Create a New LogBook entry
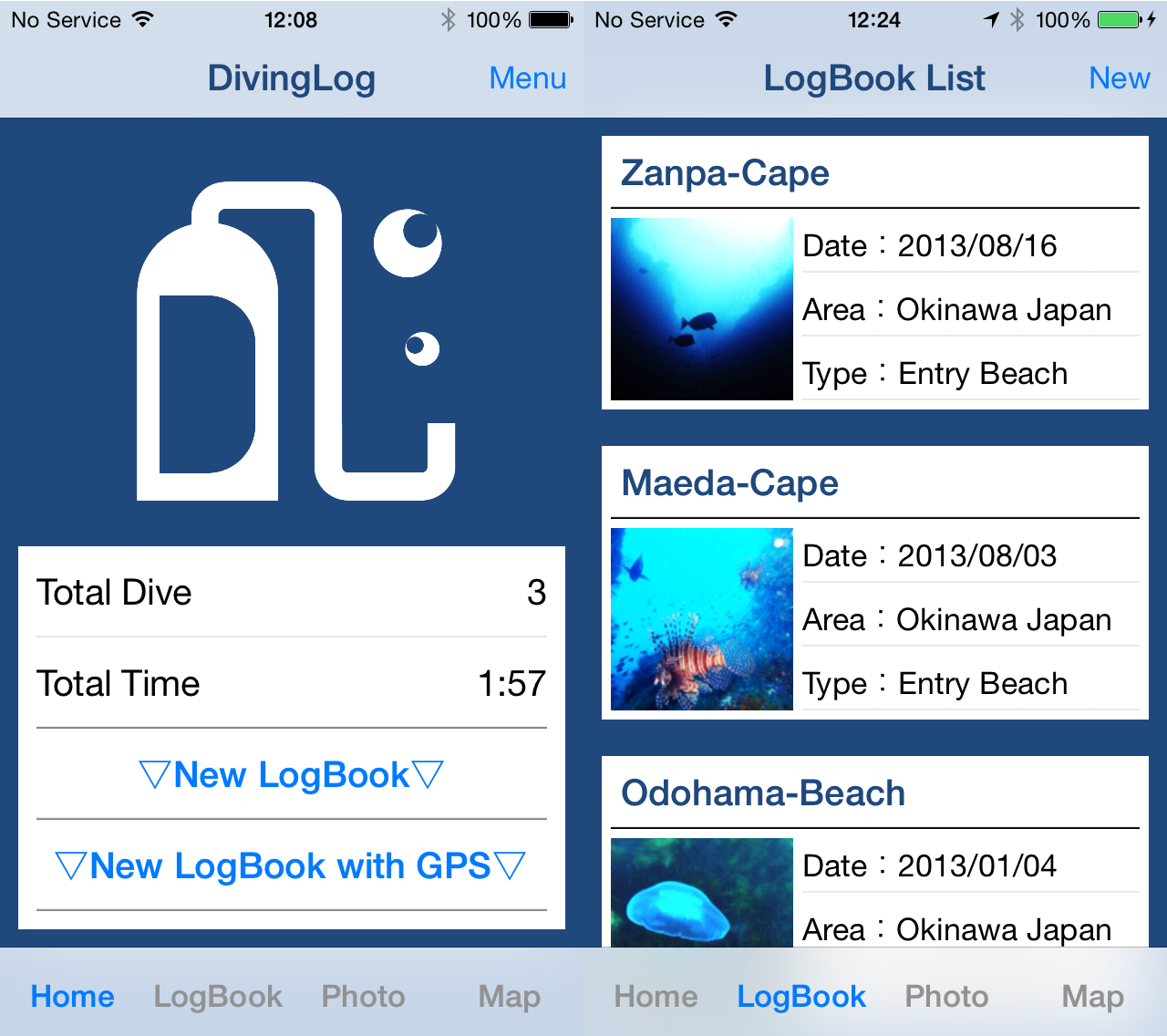The height and width of the screenshot is (1036, 1167). pos(291,775)
